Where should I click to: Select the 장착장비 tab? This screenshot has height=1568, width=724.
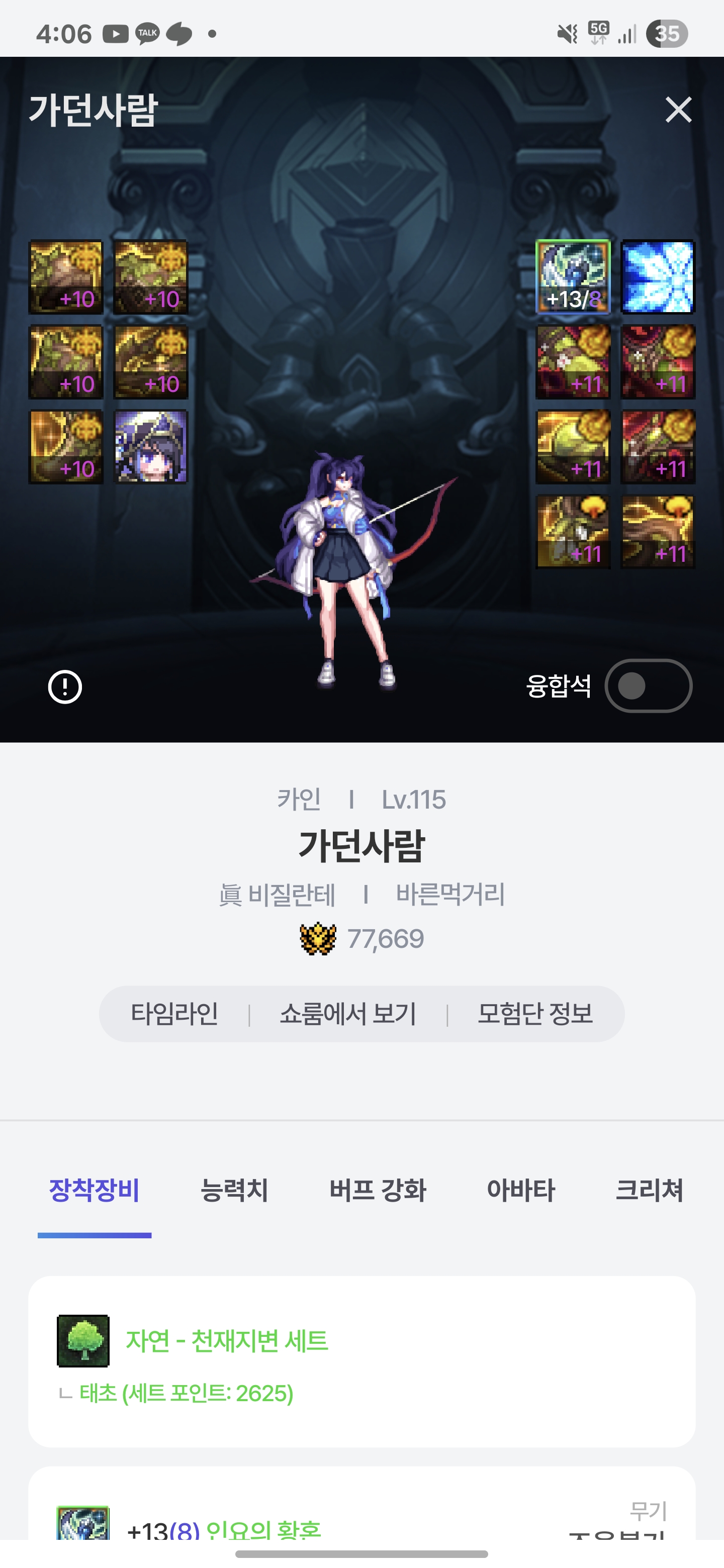click(95, 1190)
